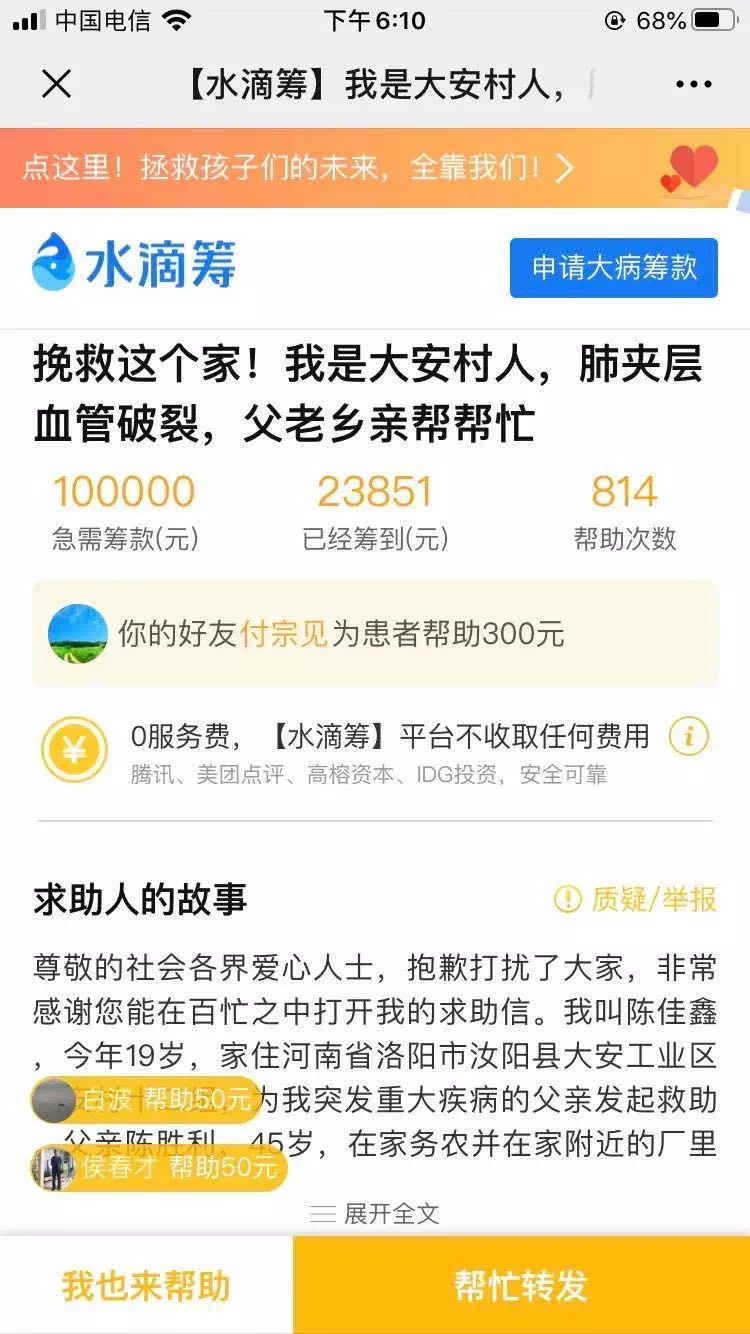Open friend 付宗见's help notice

coord(375,633)
